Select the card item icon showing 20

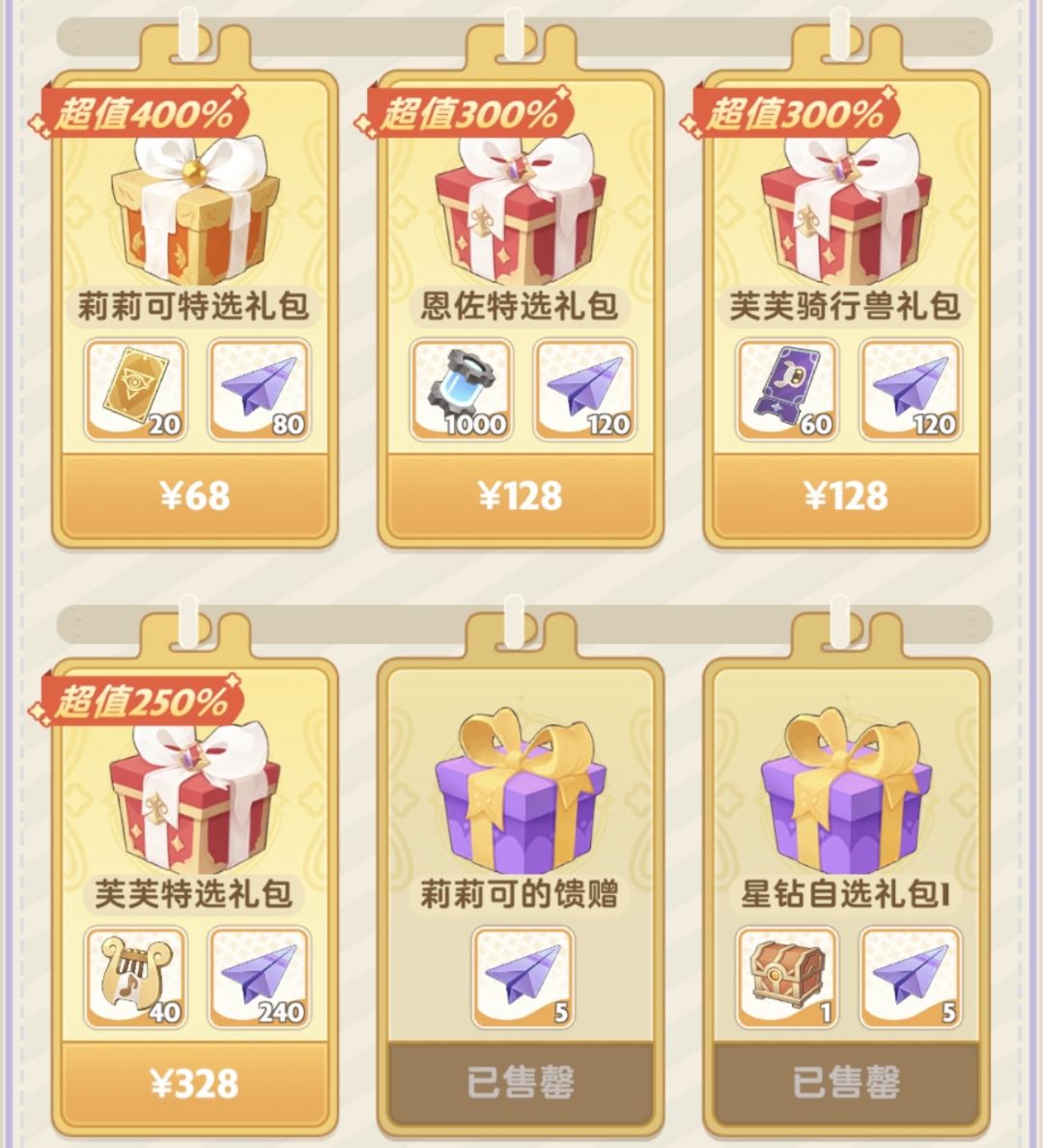tap(134, 389)
